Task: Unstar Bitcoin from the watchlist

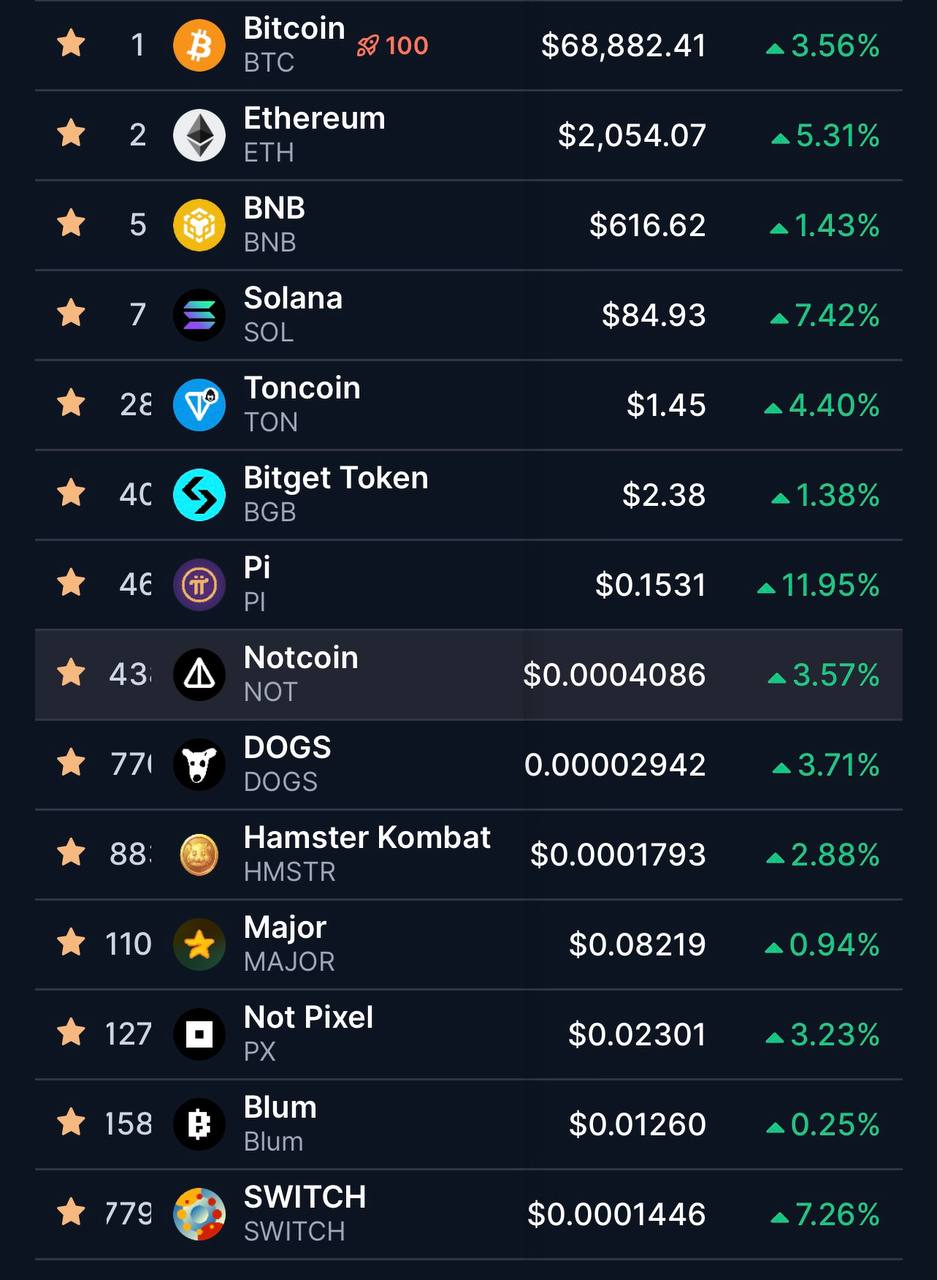Action: point(71,44)
